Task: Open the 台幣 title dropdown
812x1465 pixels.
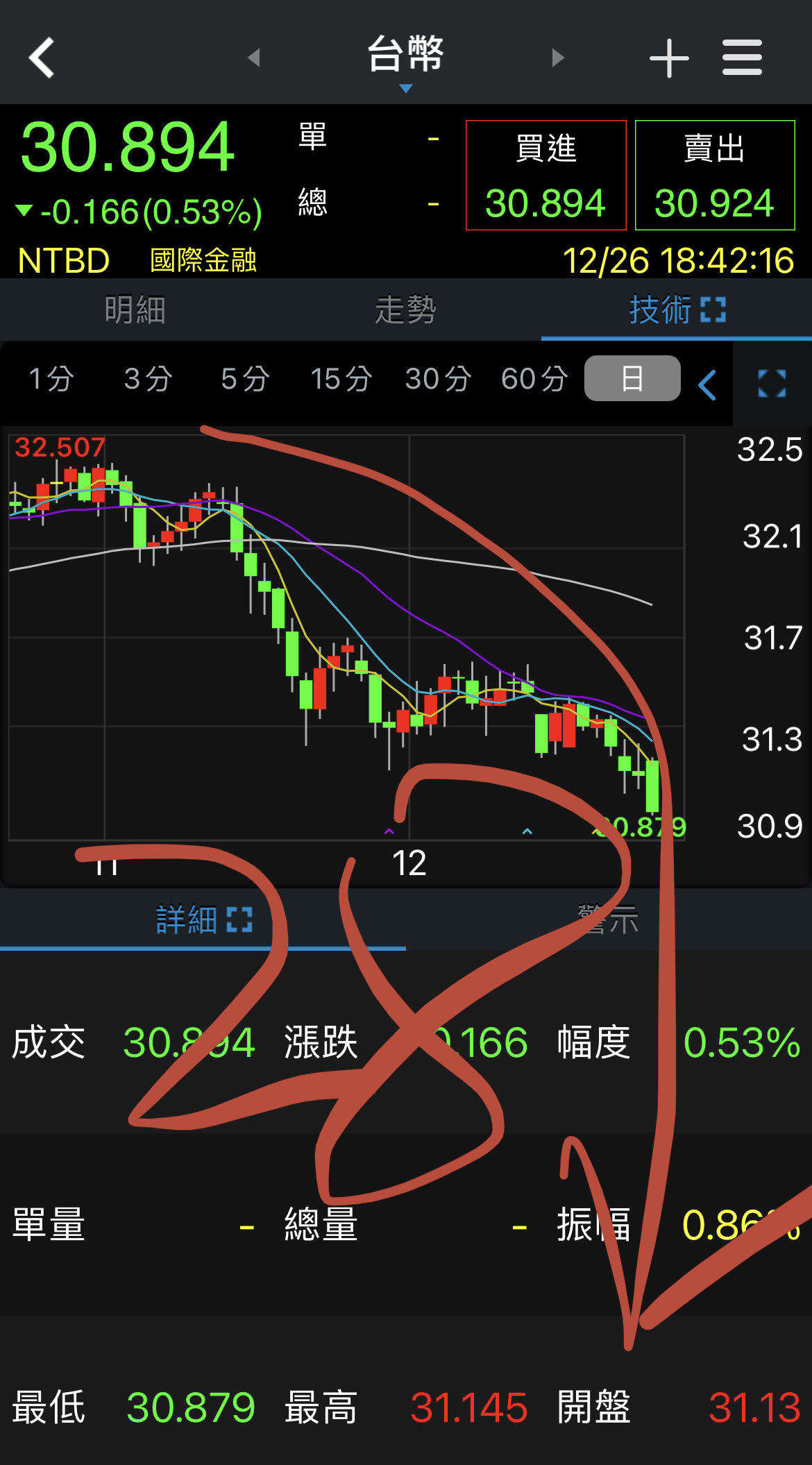Action: tap(406, 59)
